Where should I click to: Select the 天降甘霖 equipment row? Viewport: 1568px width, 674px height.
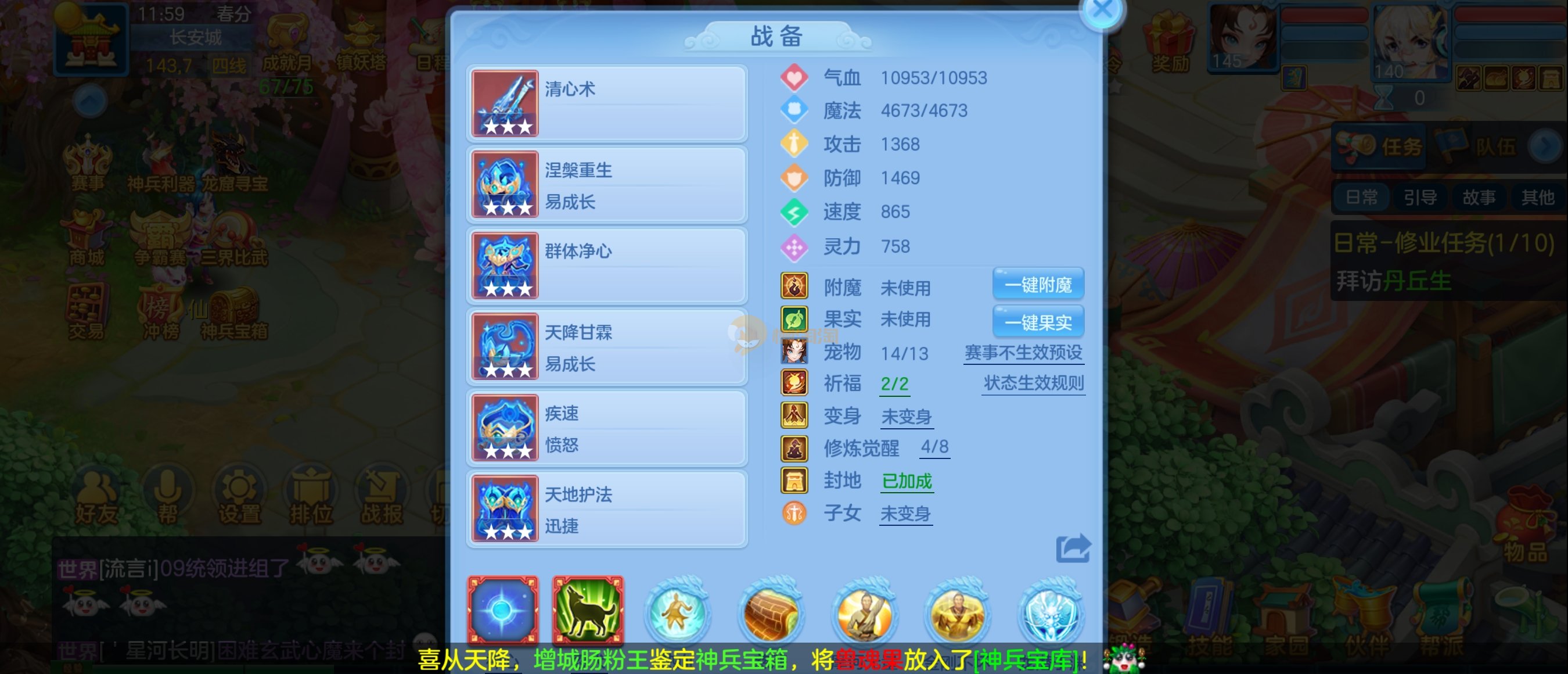[606, 347]
